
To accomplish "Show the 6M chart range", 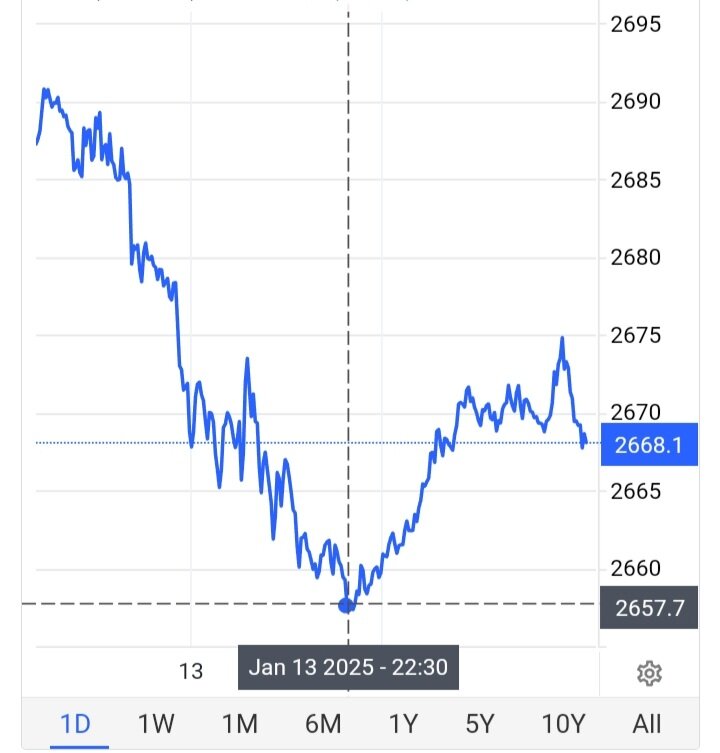I will click(320, 723).
